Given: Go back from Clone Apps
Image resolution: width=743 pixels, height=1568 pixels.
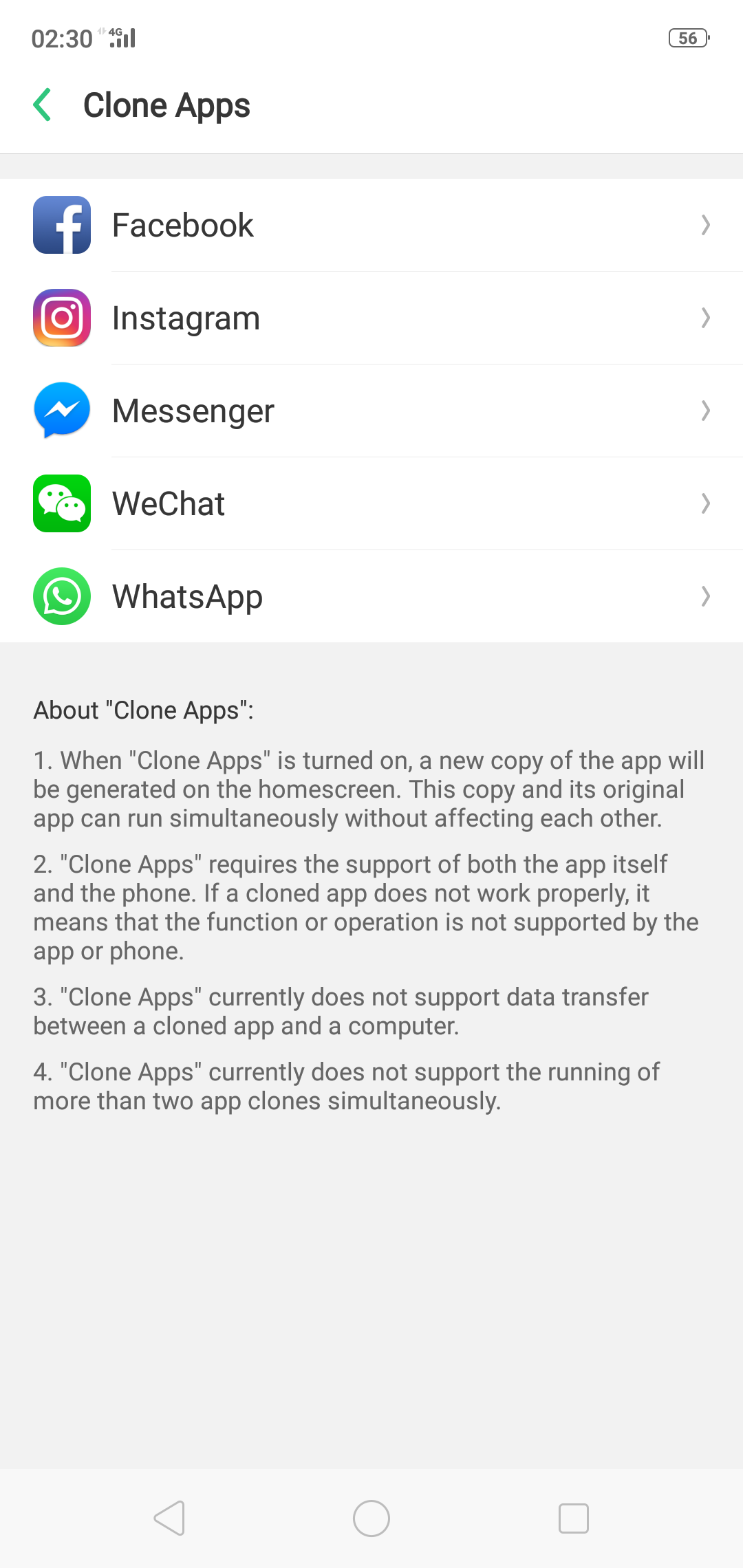Looking at the screenshot, I should pyautogui.click(x=43, y=105).
